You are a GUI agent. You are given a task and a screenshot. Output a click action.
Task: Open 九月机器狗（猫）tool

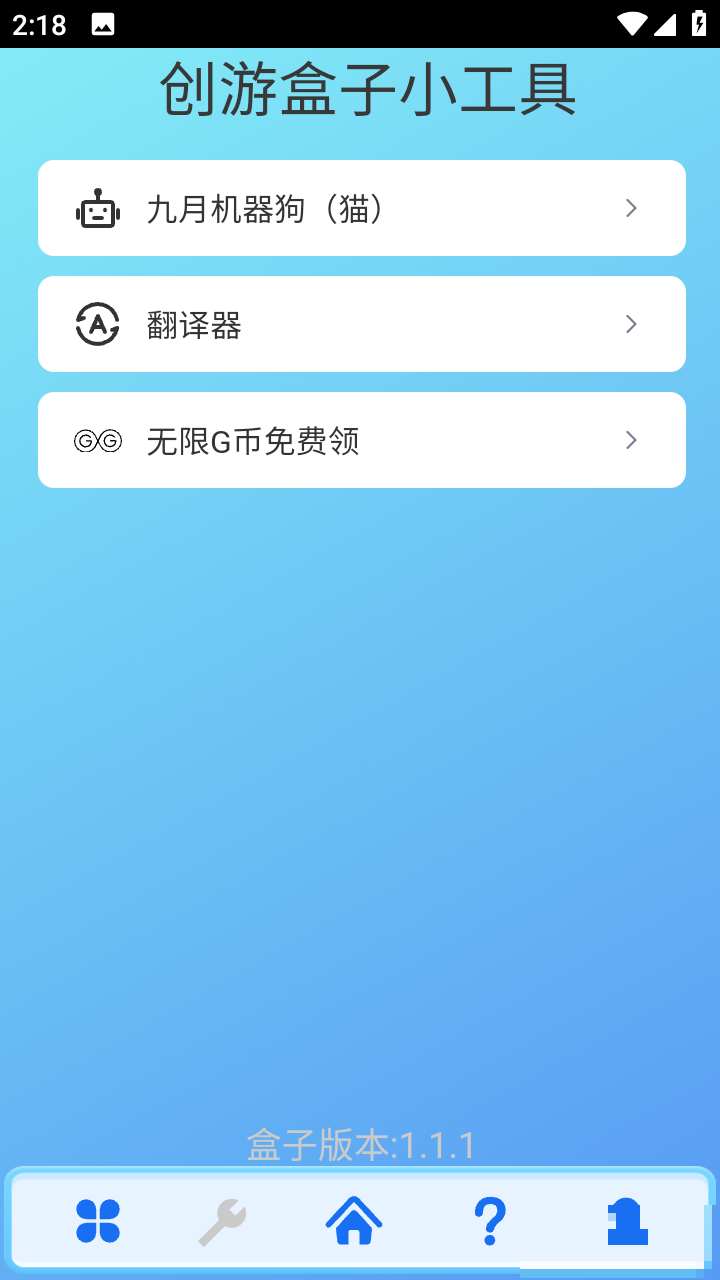click(x=362, y=208)
